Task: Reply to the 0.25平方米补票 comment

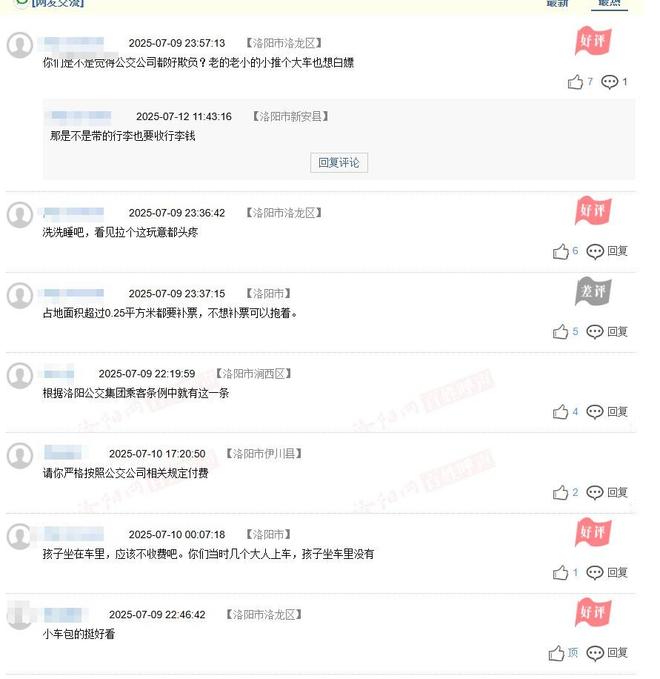Action: coord(607,331)
